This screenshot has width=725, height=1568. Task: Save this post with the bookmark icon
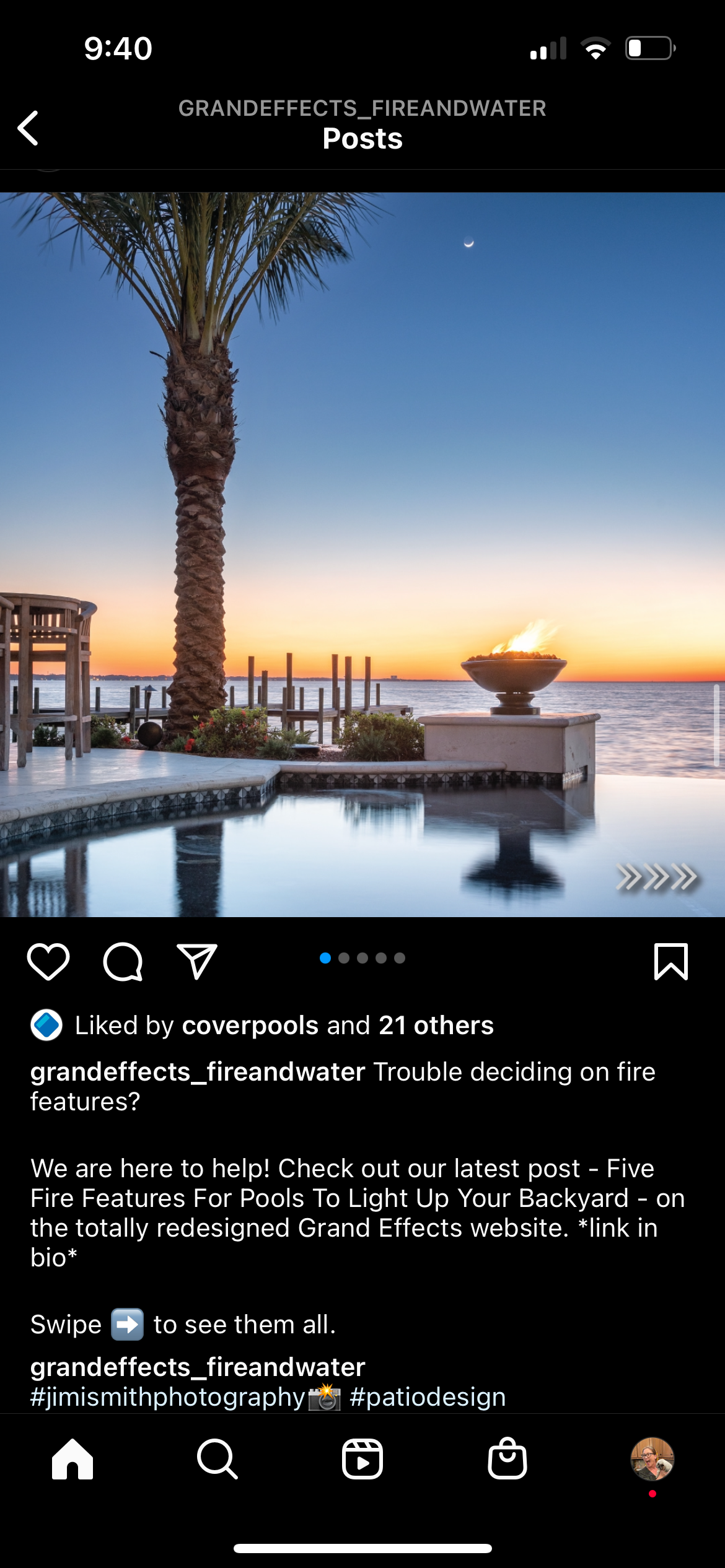point(670,962)
